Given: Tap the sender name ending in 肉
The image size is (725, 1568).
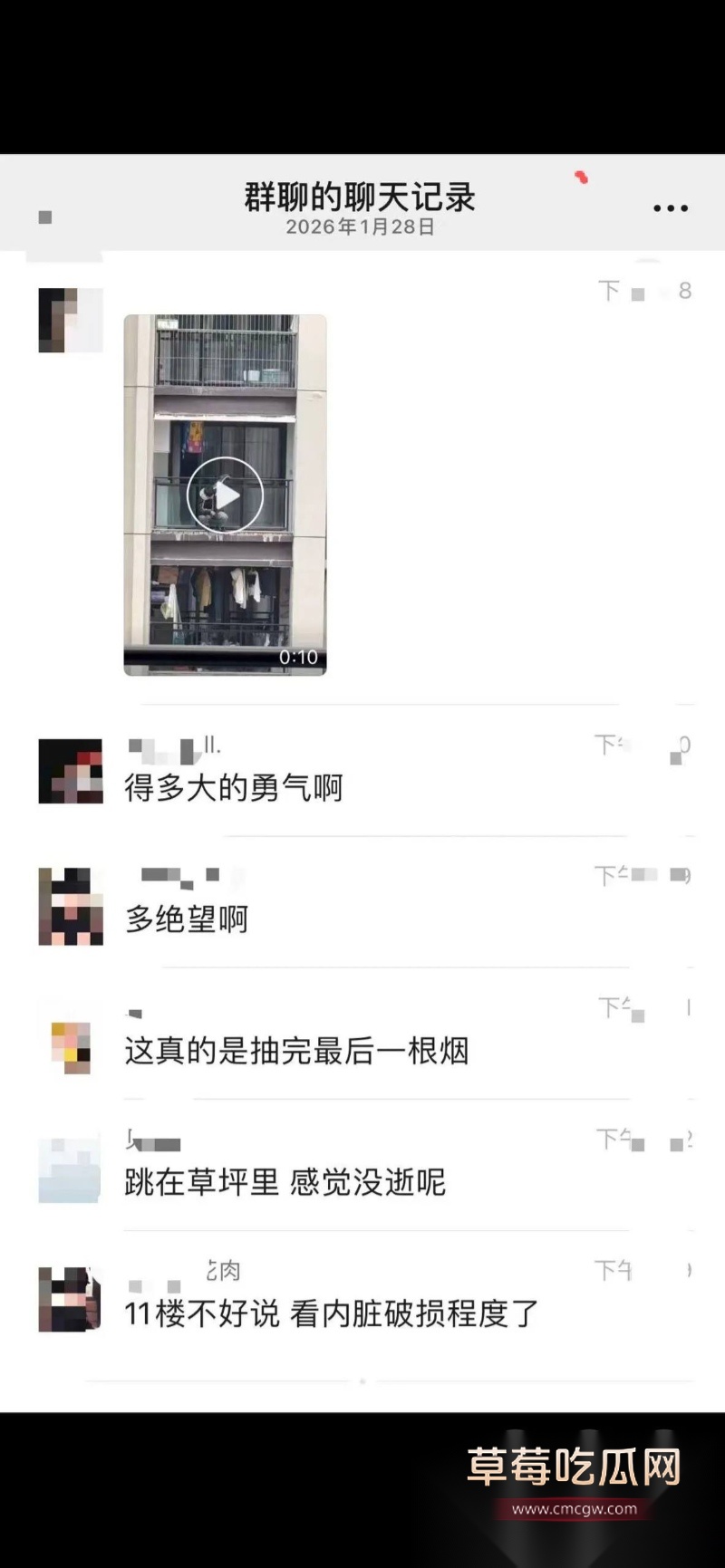Looking at the screenshot, I should coord(224,1271).
